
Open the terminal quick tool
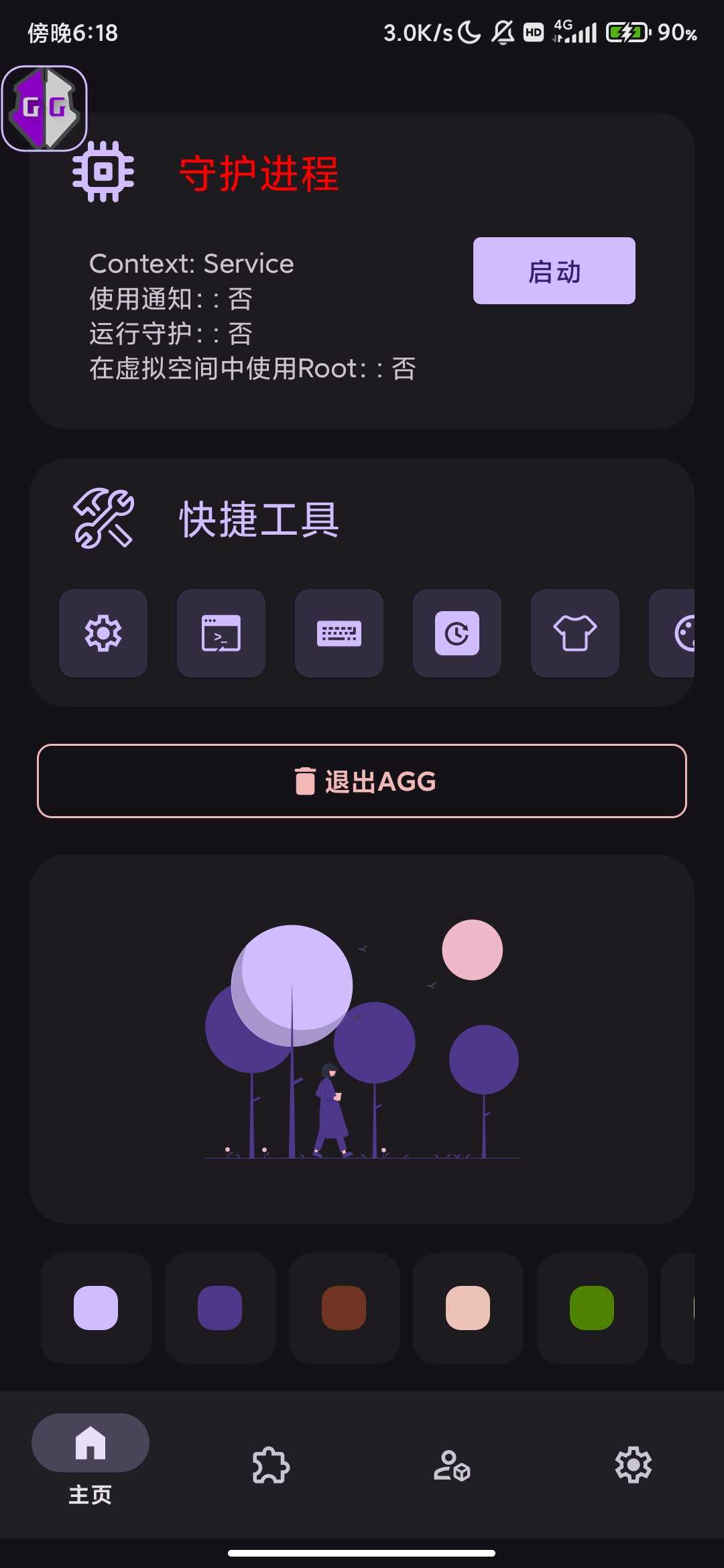pyautogui.click(x=221, y=633)
